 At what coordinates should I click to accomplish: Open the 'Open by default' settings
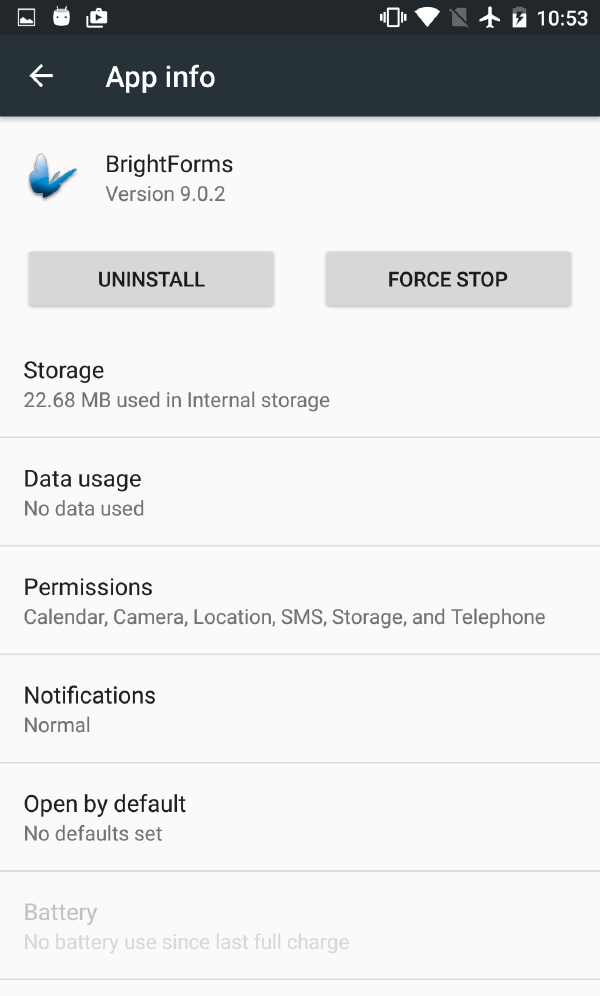click(300, 818)
